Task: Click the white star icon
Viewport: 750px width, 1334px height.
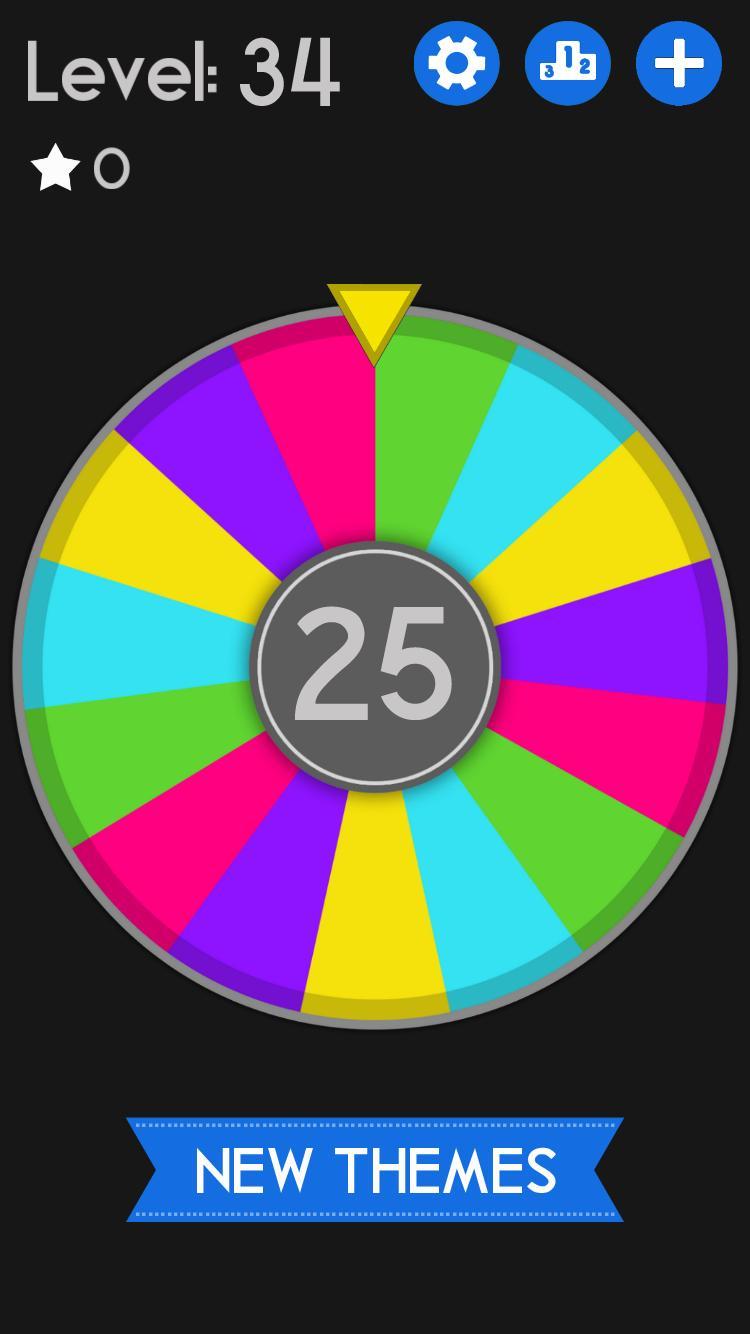Action: pos(57,168)
